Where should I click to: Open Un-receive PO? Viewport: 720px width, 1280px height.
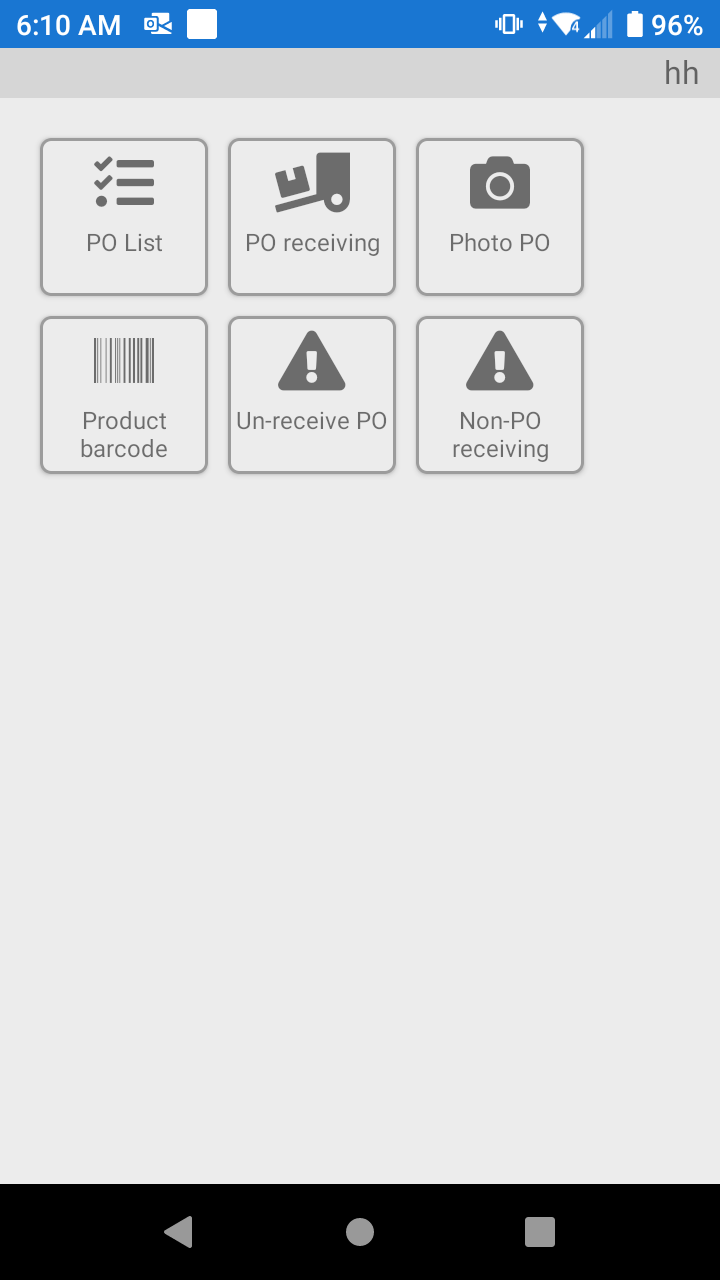tap(312, 395)
